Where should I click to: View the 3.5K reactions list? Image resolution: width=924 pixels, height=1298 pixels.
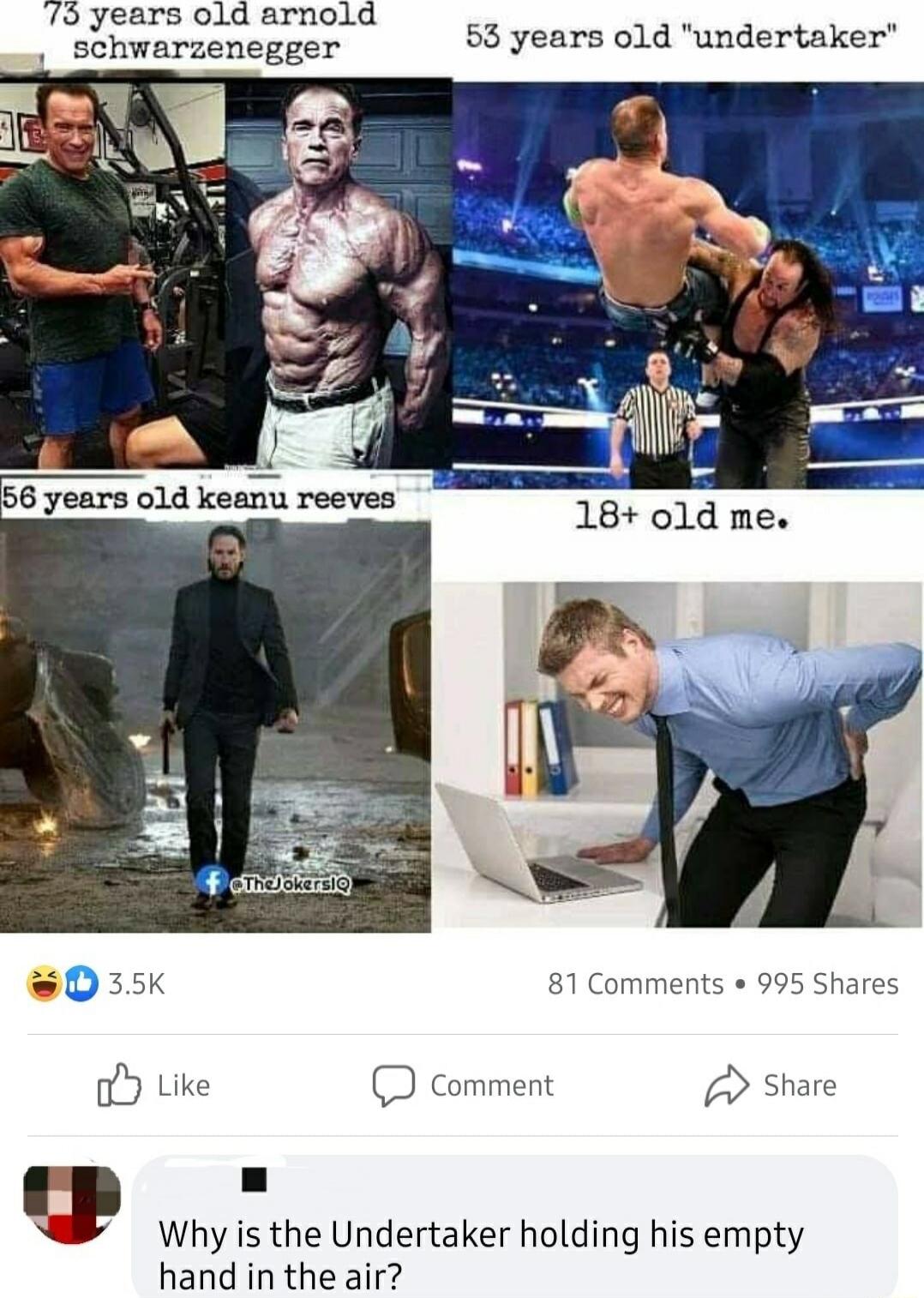click(96, 983)
